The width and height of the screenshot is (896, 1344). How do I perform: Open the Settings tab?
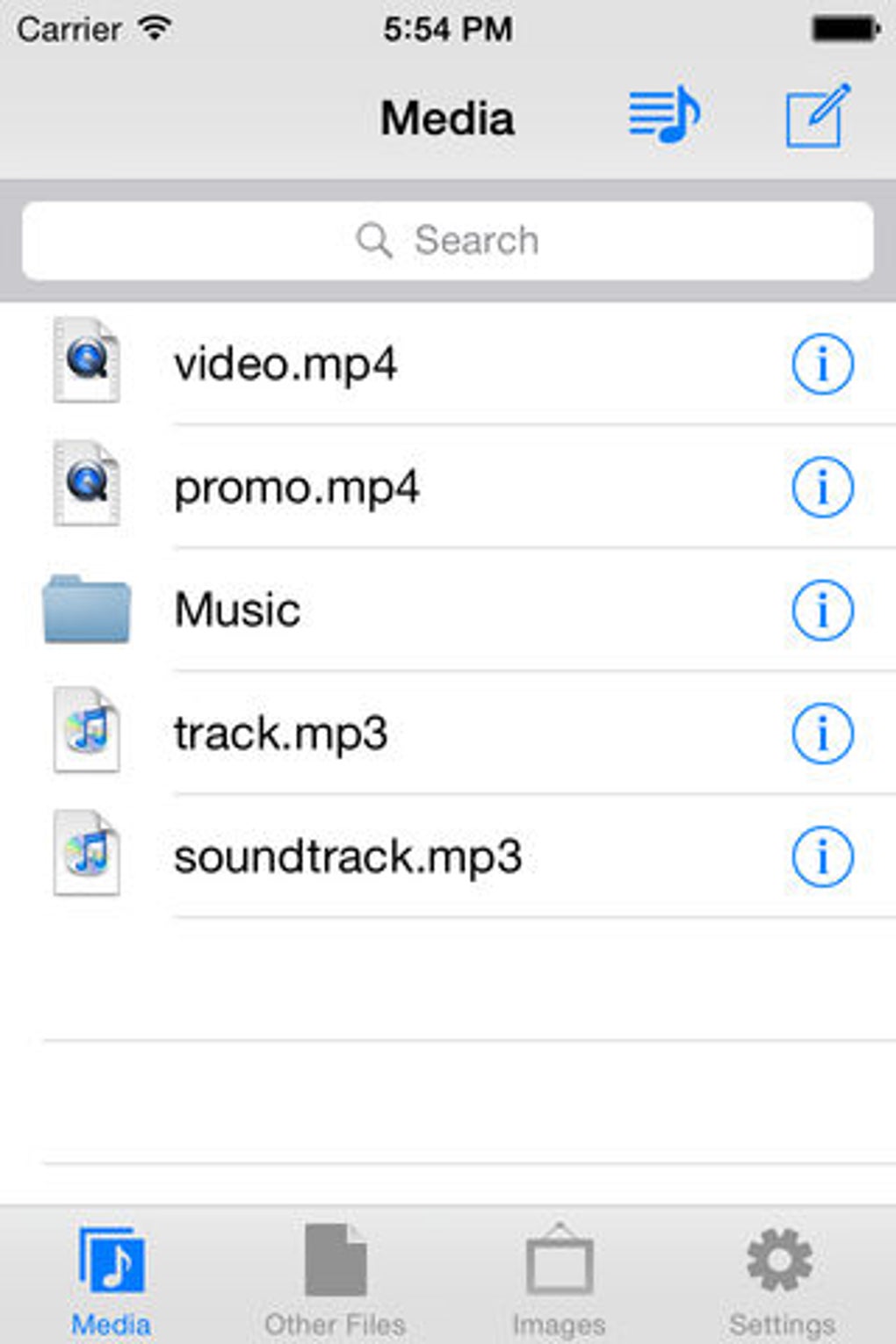tap(781, 1278)
